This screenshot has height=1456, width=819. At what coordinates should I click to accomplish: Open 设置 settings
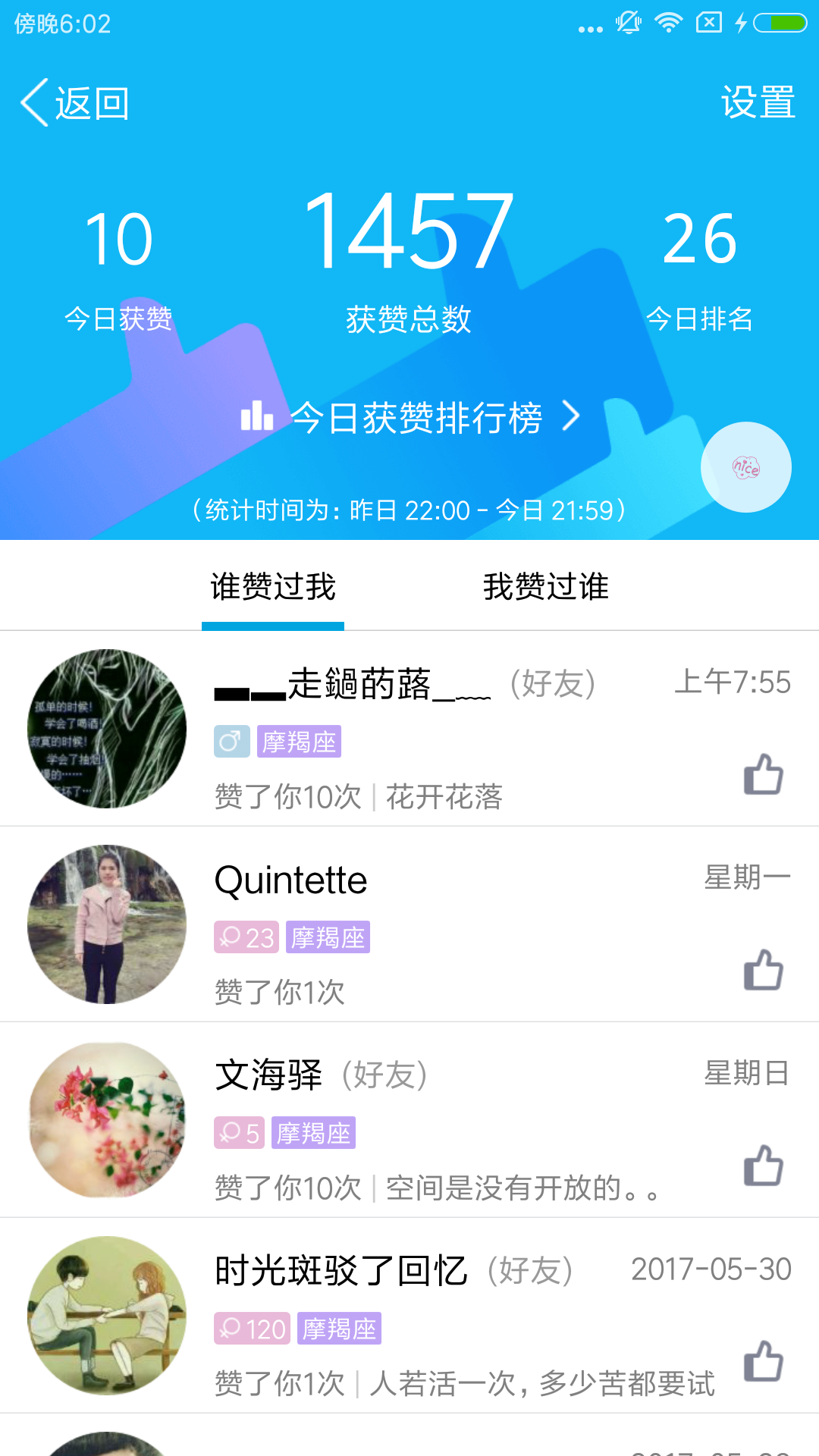(x=758, y=102)
